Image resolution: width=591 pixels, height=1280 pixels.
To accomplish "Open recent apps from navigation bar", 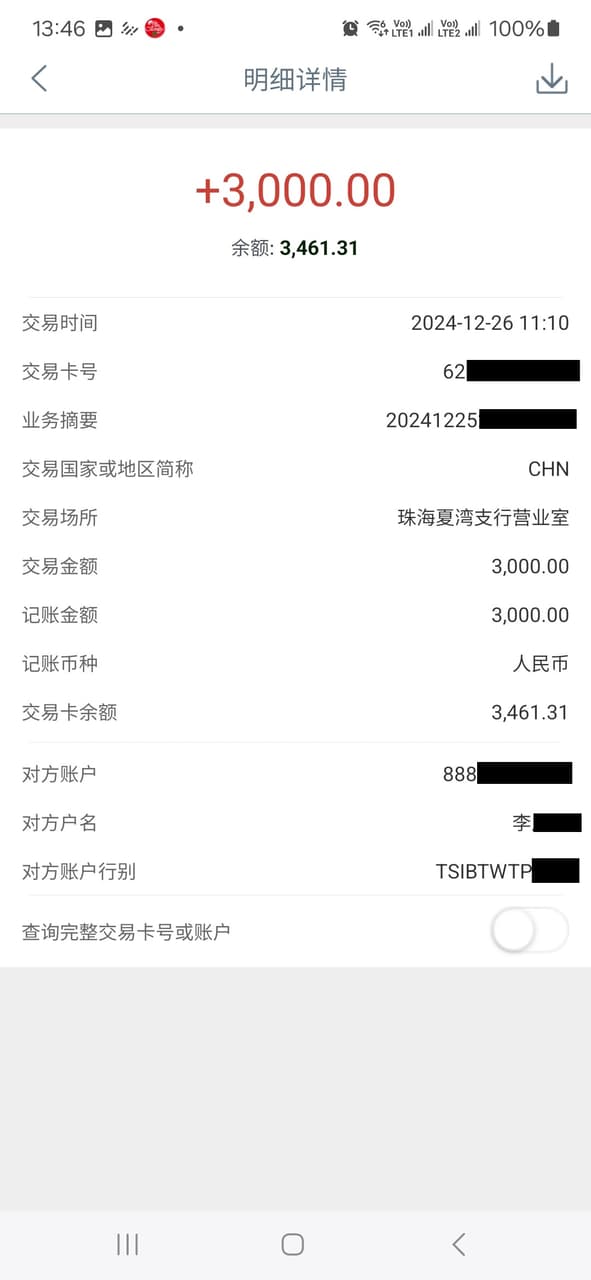I will click(127, 1244).
